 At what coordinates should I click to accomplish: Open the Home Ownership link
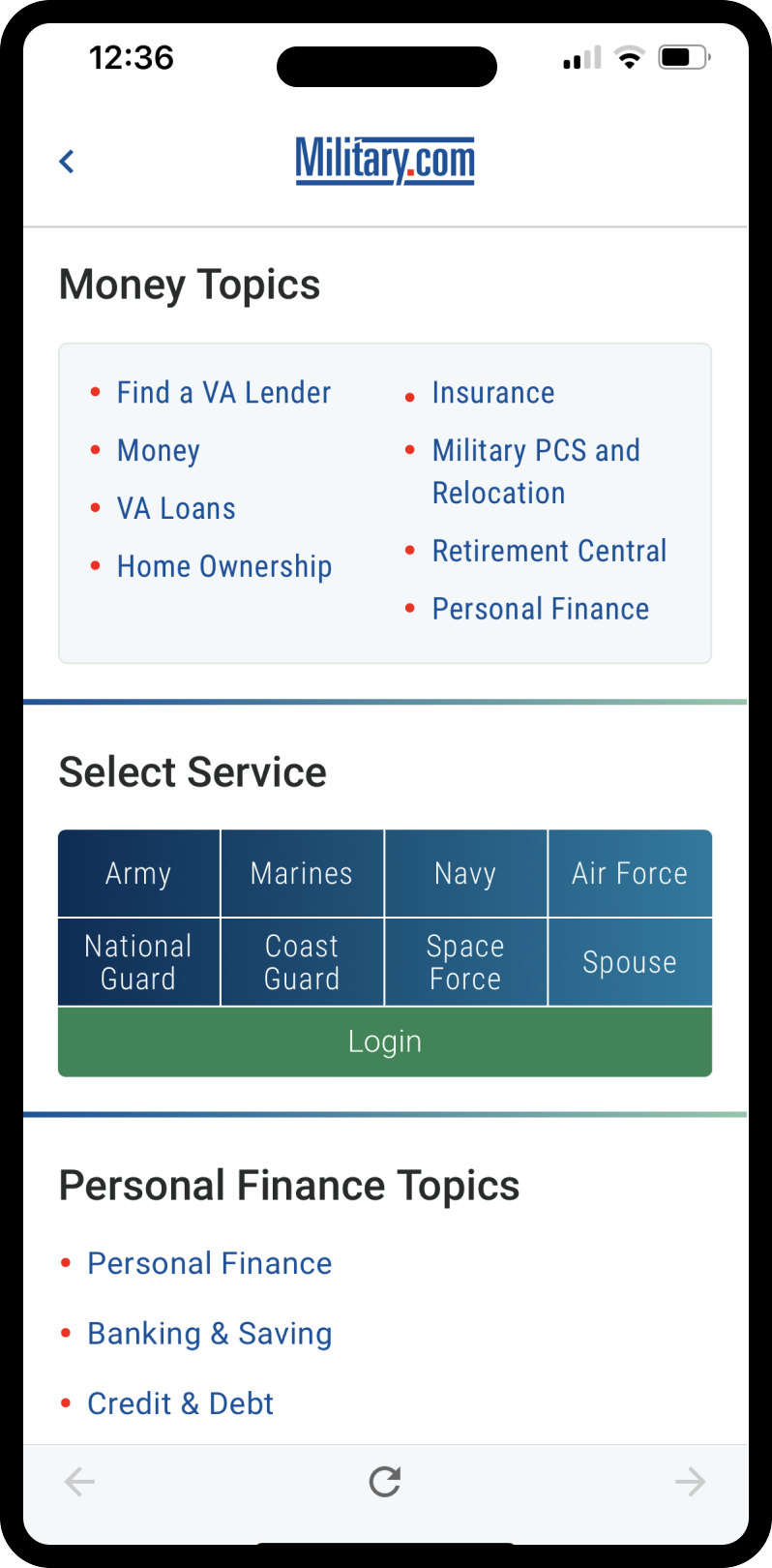(x=224, y=567)
